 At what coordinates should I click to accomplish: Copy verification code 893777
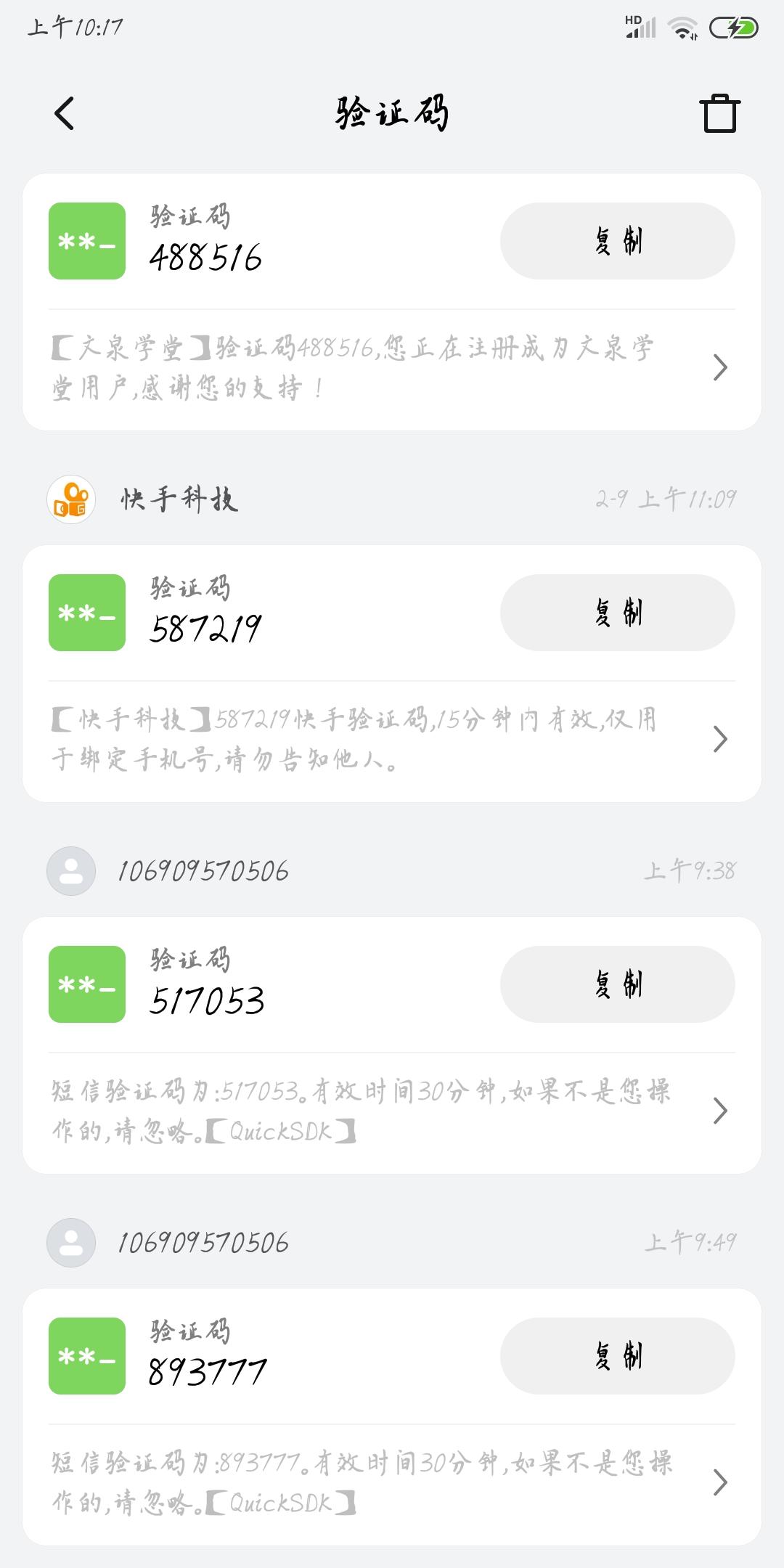coord(617,1356)
